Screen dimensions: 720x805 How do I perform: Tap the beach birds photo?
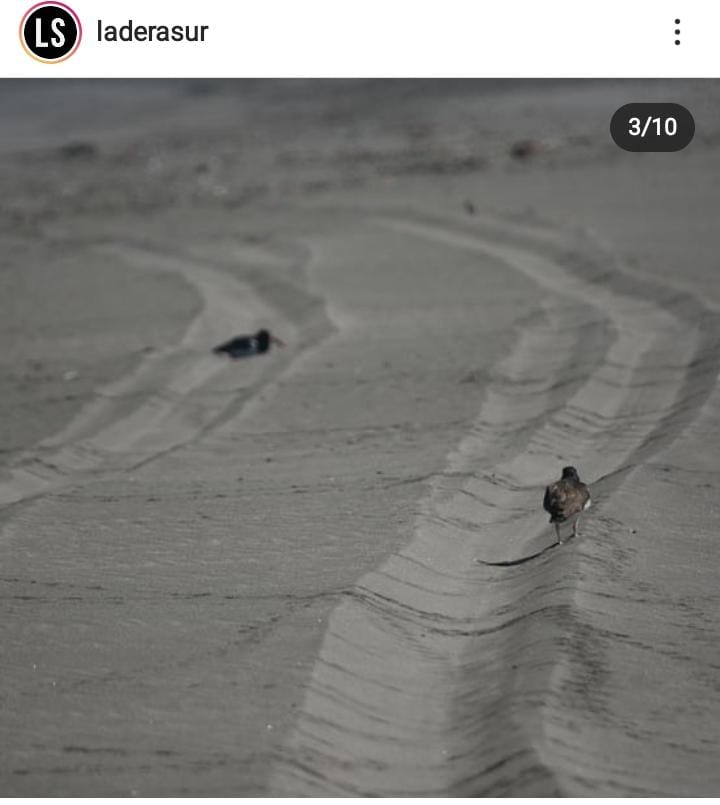(360, 440)
